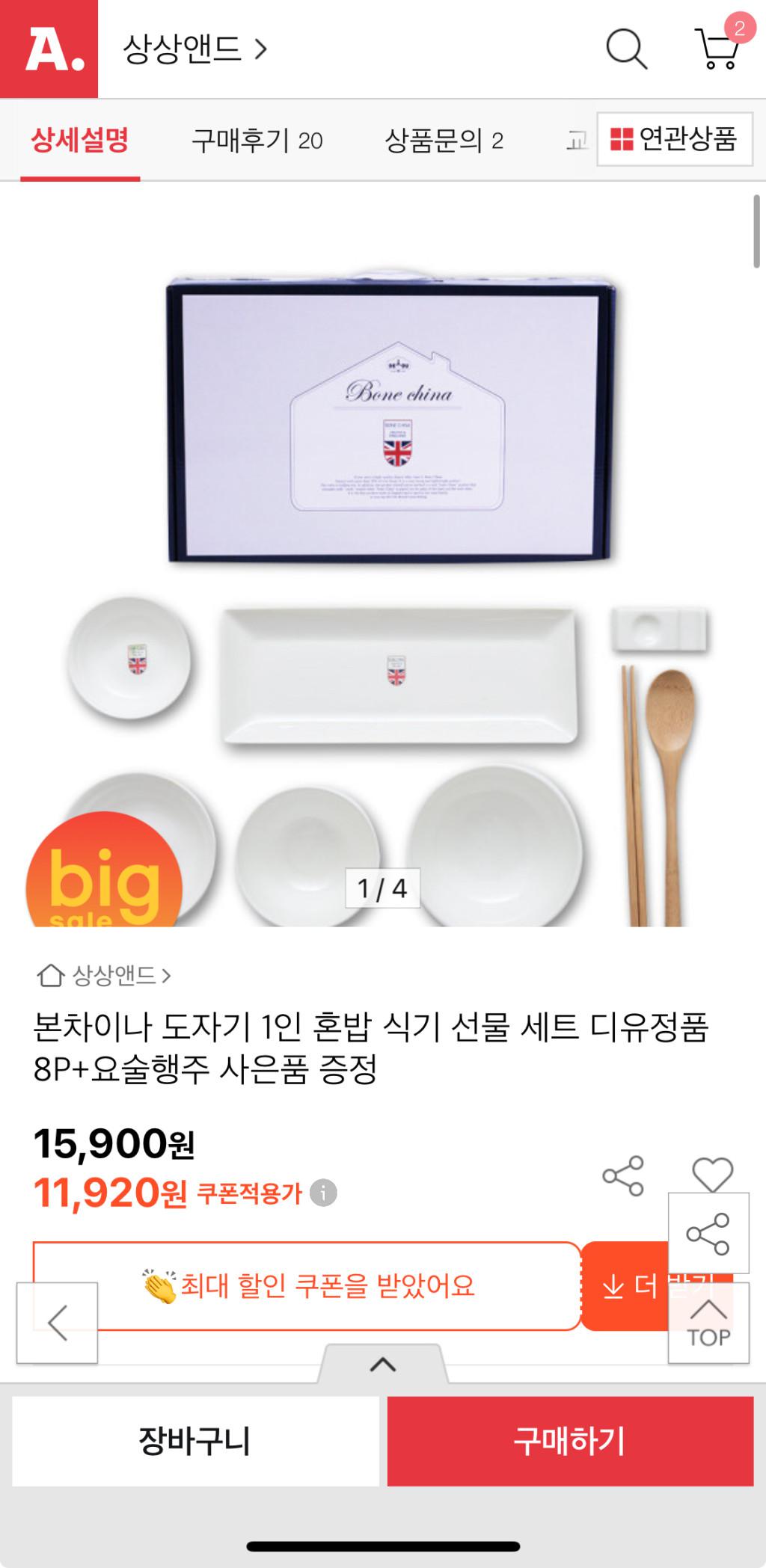766x1568 pixels.
Task: Open the 상상앤드 store link in header
Action: 194,49
